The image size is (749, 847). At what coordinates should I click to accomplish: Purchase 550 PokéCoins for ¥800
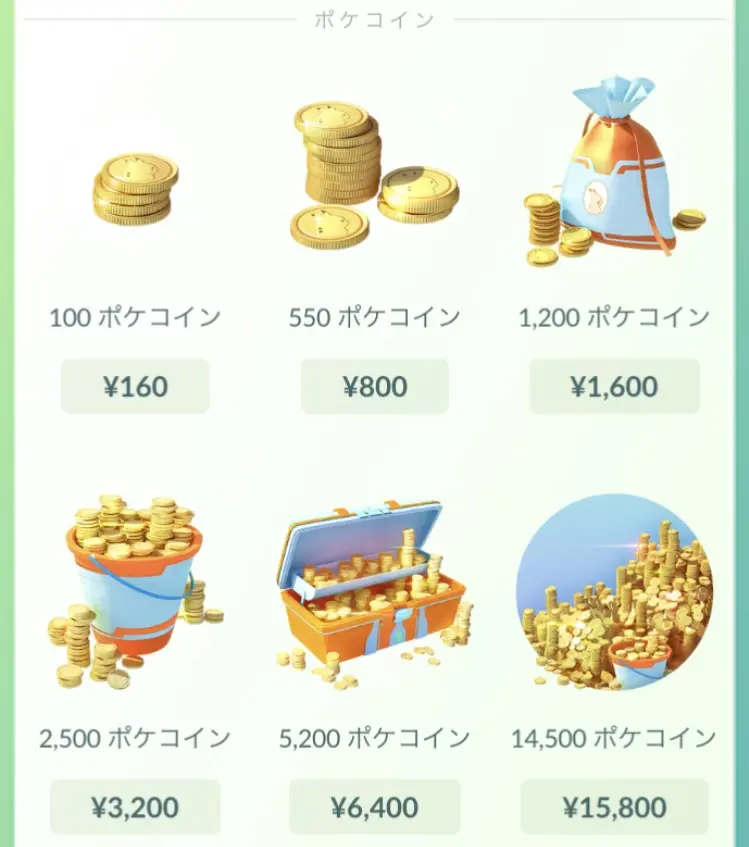(374, 386)
